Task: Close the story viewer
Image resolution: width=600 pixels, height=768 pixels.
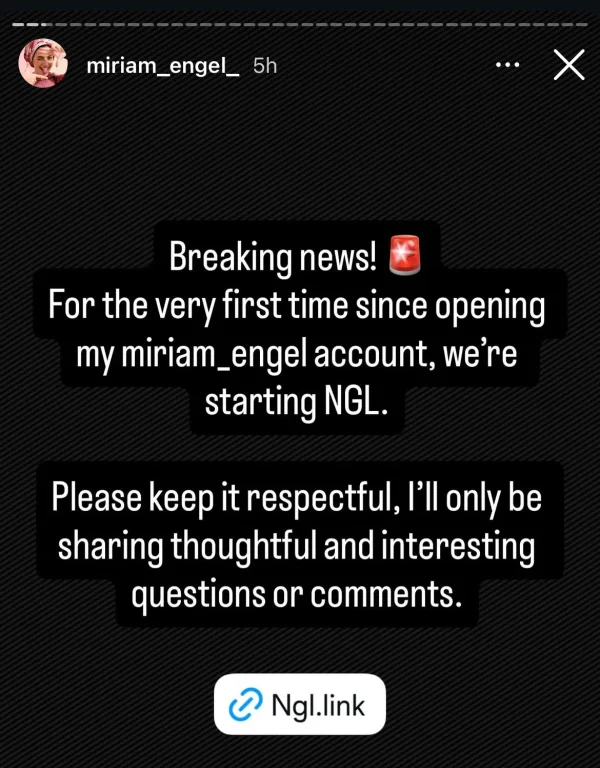Action: pos(569,65)
